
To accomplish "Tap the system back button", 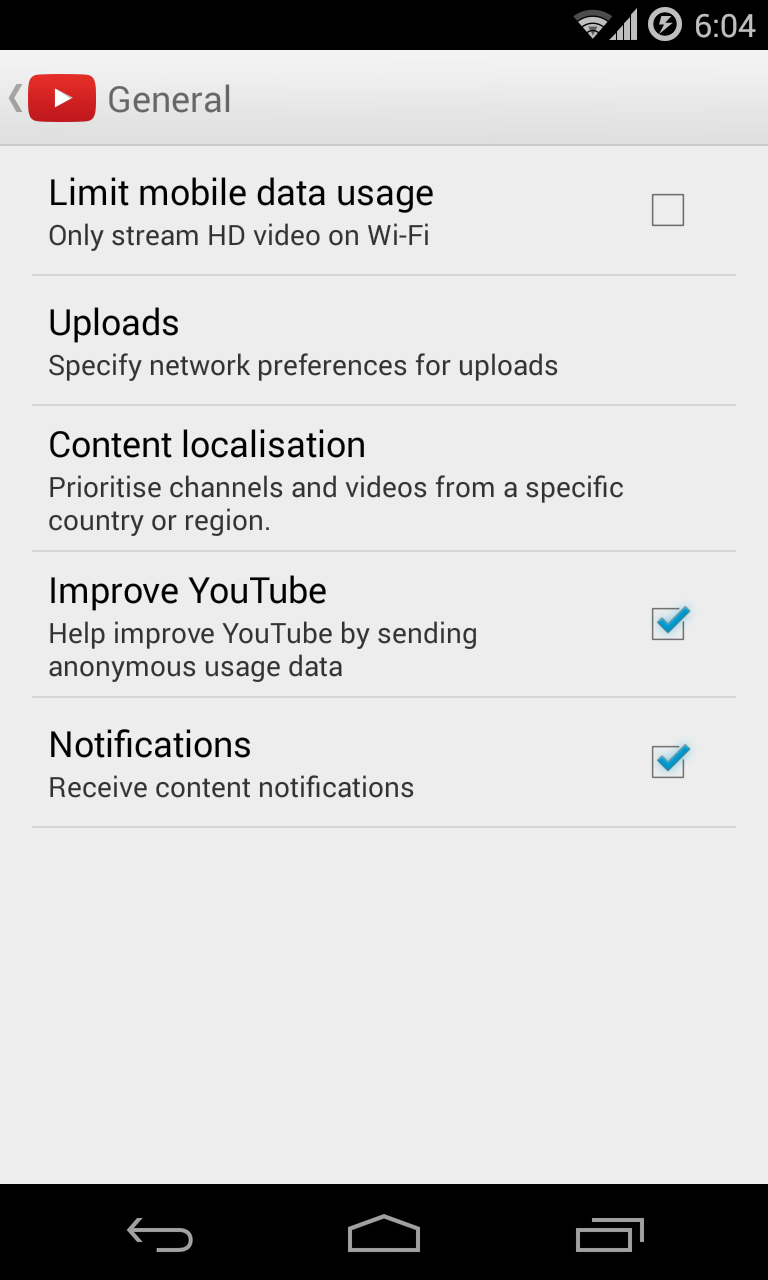I will click(160, 1234).
